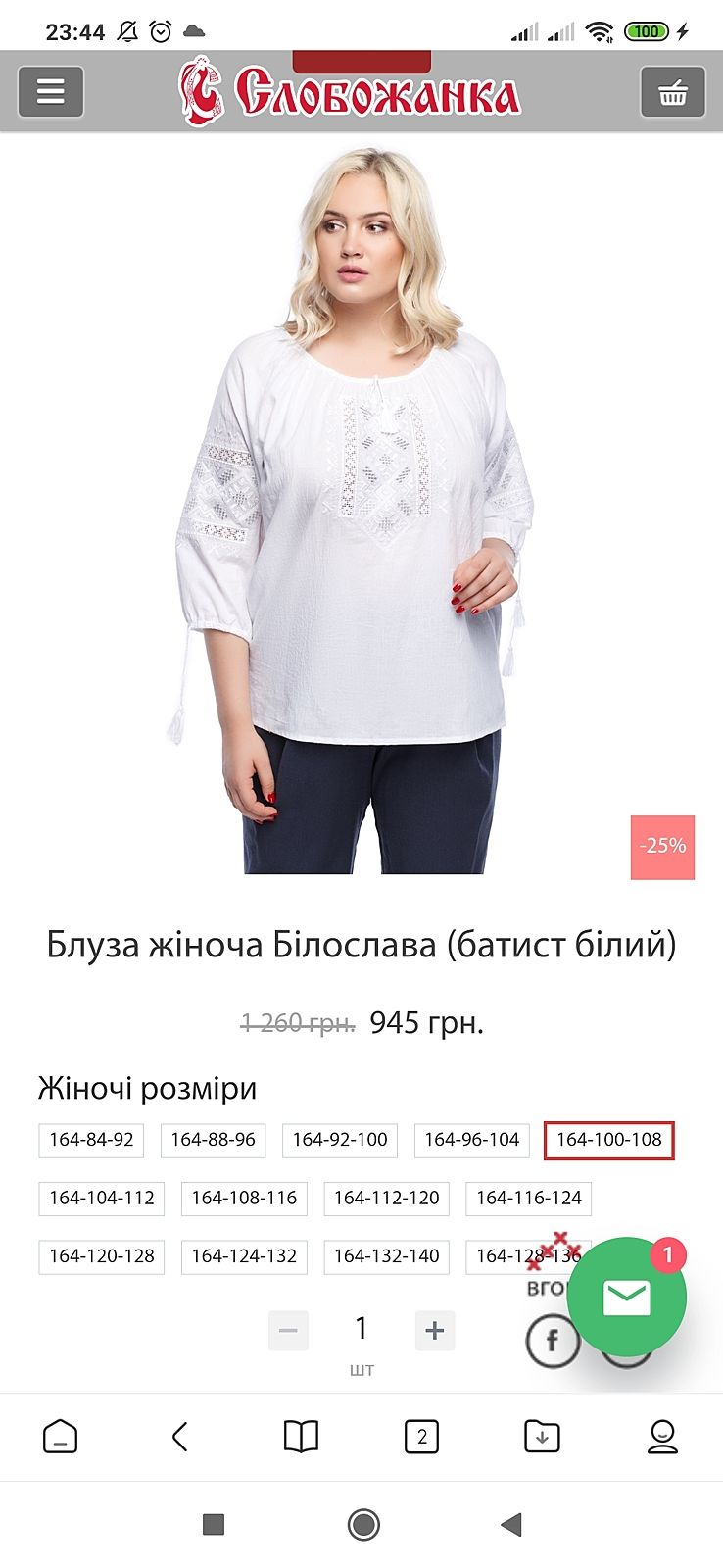The image size is (723, 1568).
Task: Pick size 164-92-100
Action: click(x=340, y=1140)
